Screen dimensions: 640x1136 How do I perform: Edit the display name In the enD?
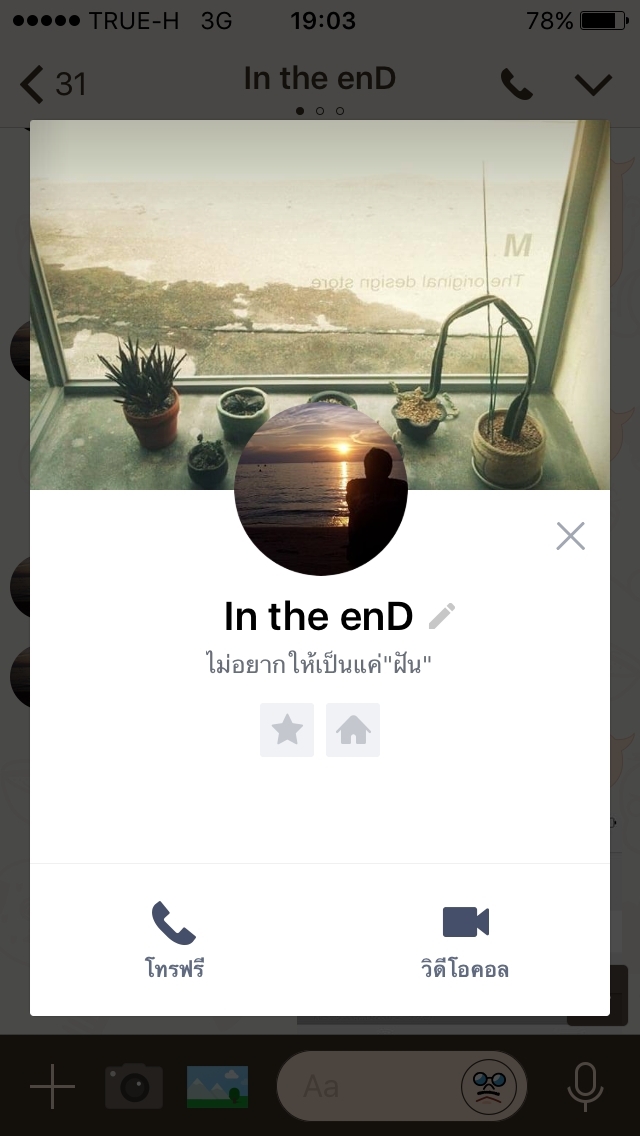click(441, 616)
